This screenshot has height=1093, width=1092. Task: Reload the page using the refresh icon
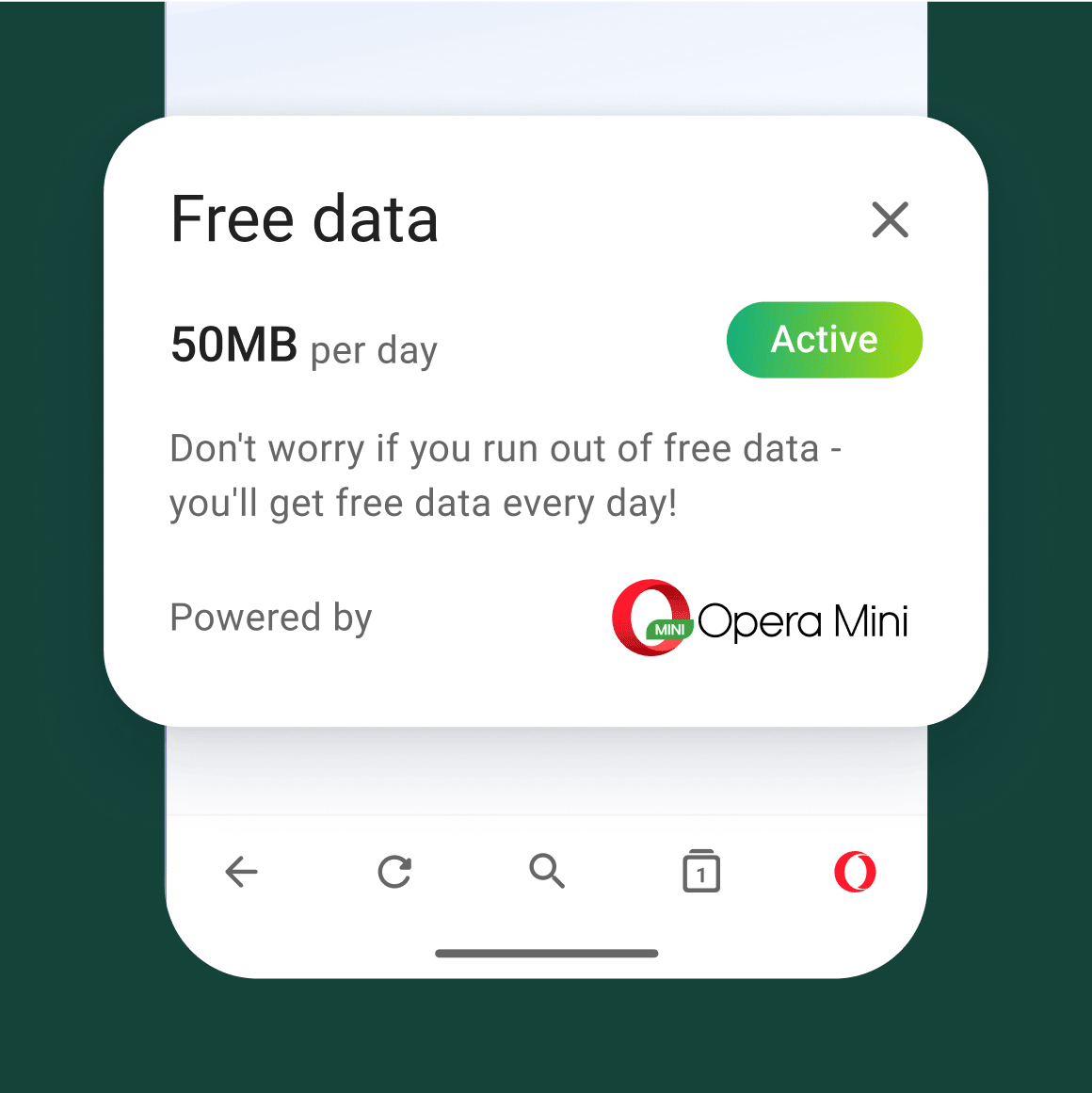pyautogui.click(x=394, y=872)
